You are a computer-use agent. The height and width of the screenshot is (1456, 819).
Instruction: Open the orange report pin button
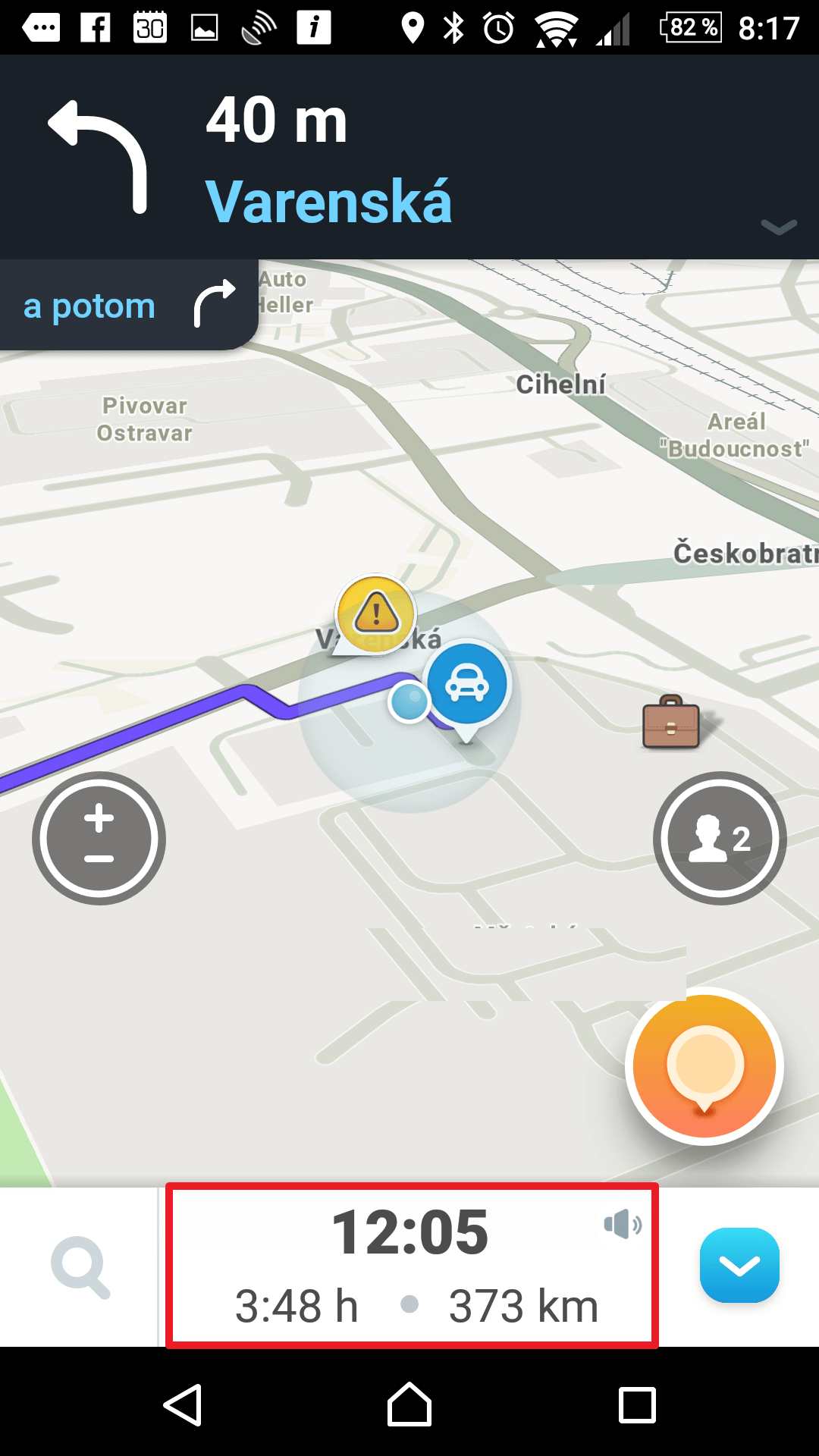pos(704,1066)
